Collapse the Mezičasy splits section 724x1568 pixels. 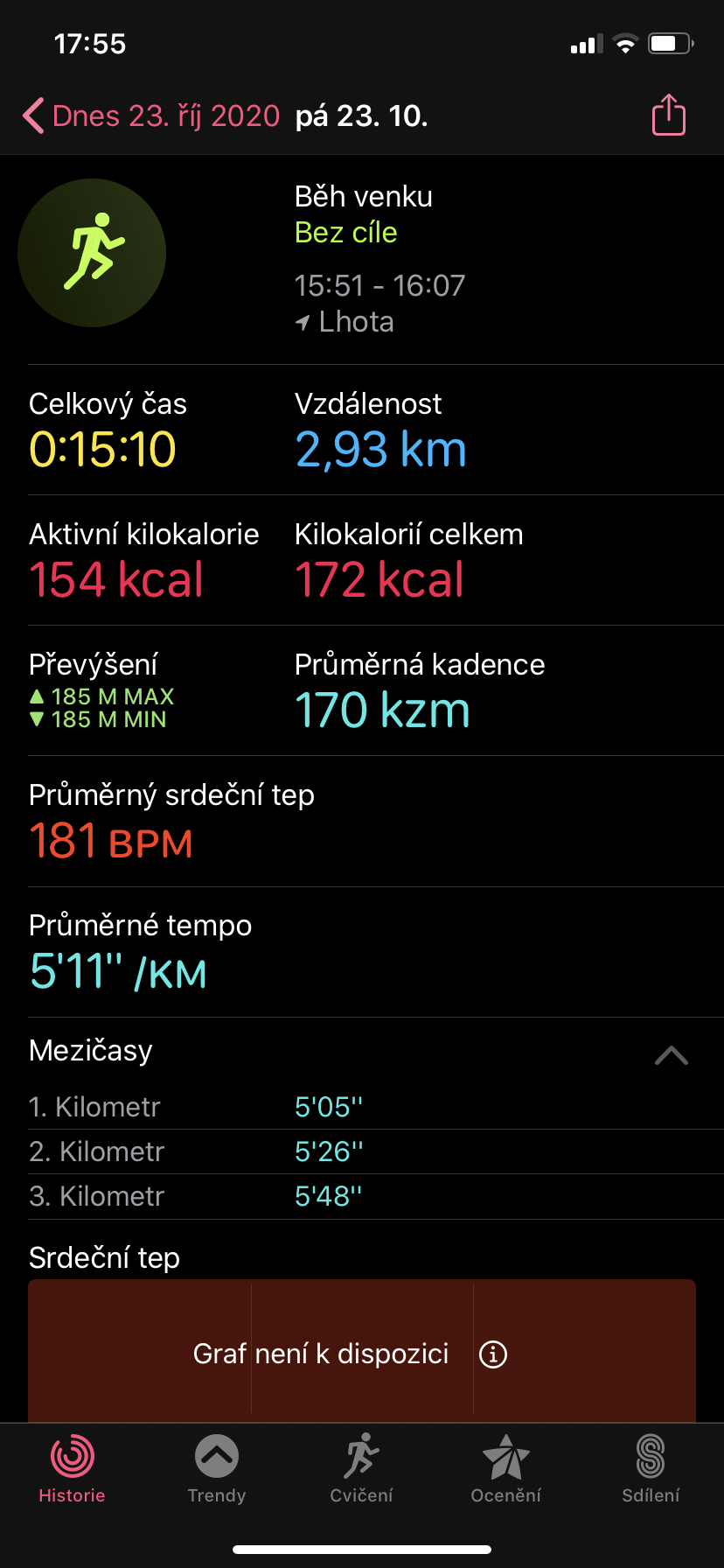[x=672, y=1055]
